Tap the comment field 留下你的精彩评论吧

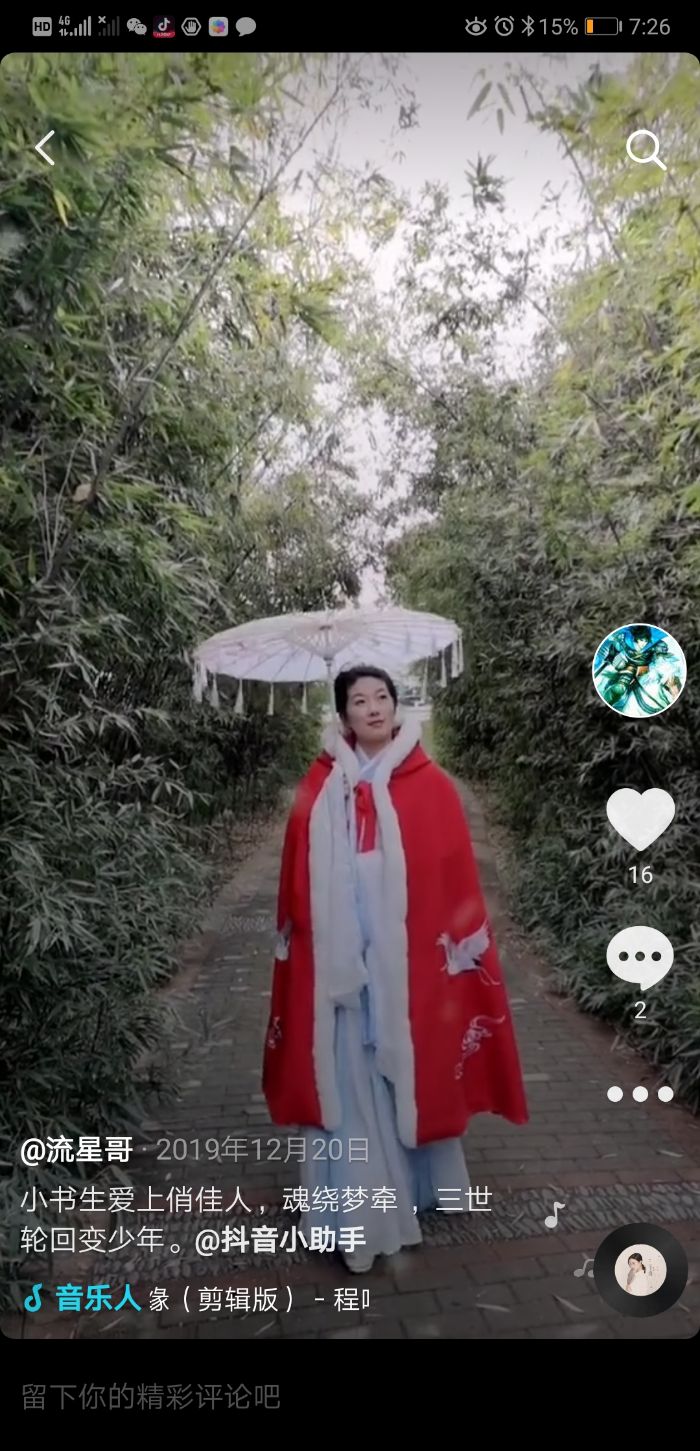point(152,1397)
